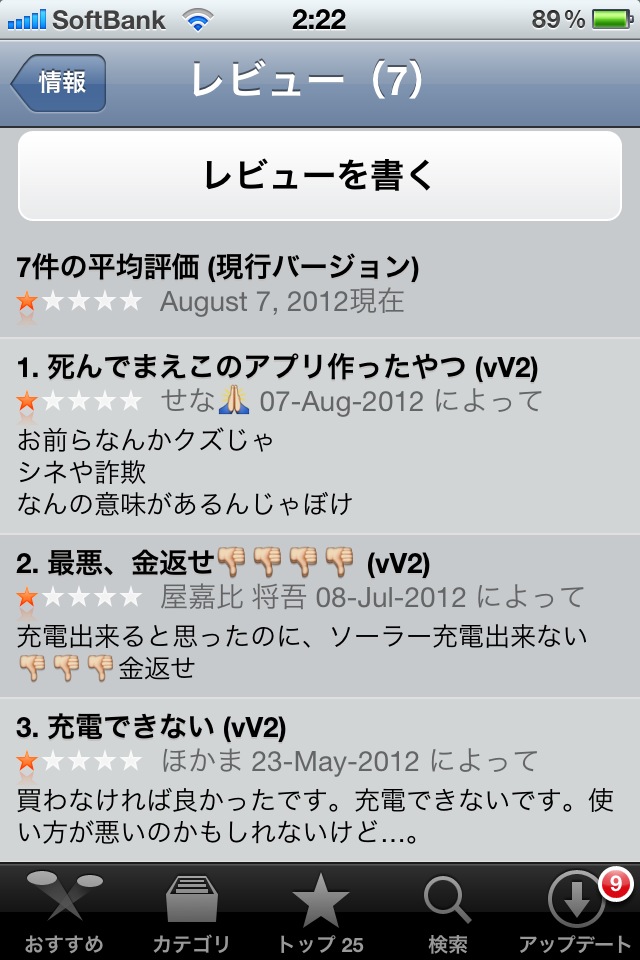Screen dimensions: 640x960
Task: Open the 検索 tab
Action: pyautogui.click(x=448, y=912)
